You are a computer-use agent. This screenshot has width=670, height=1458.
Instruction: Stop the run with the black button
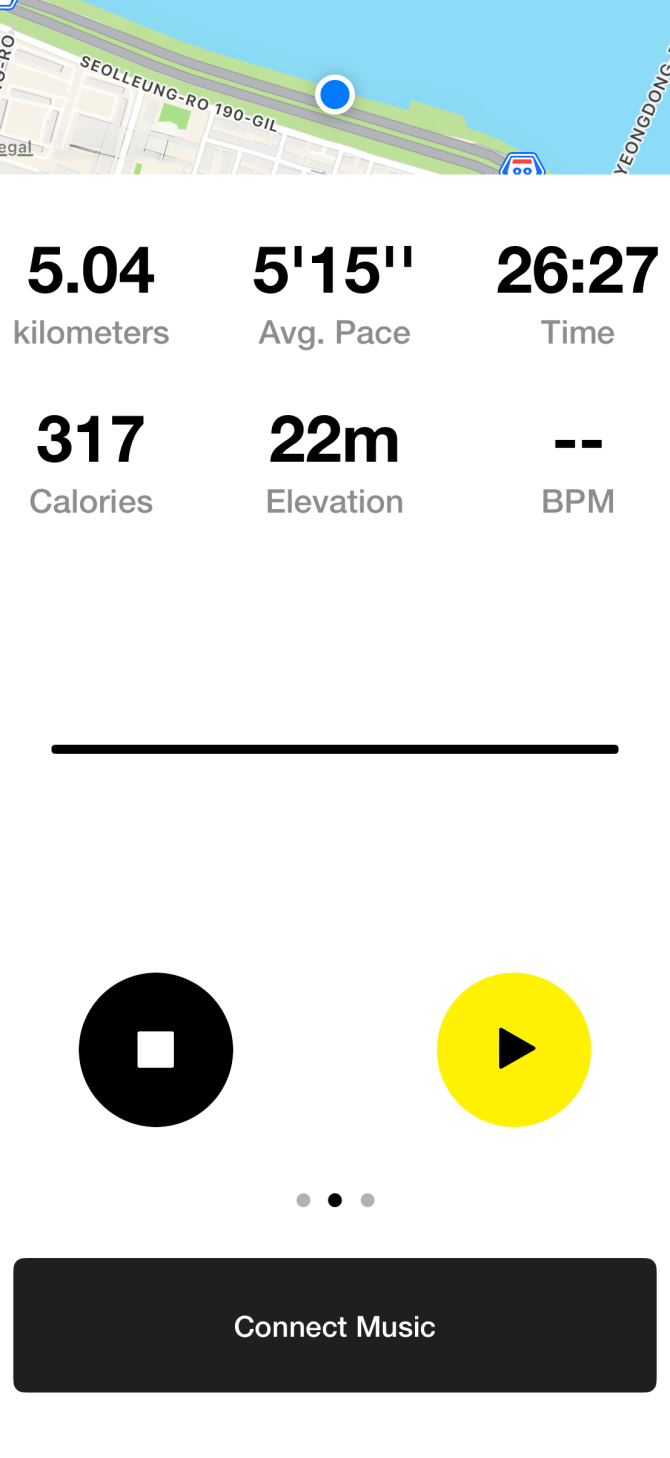pos(156,1049)
